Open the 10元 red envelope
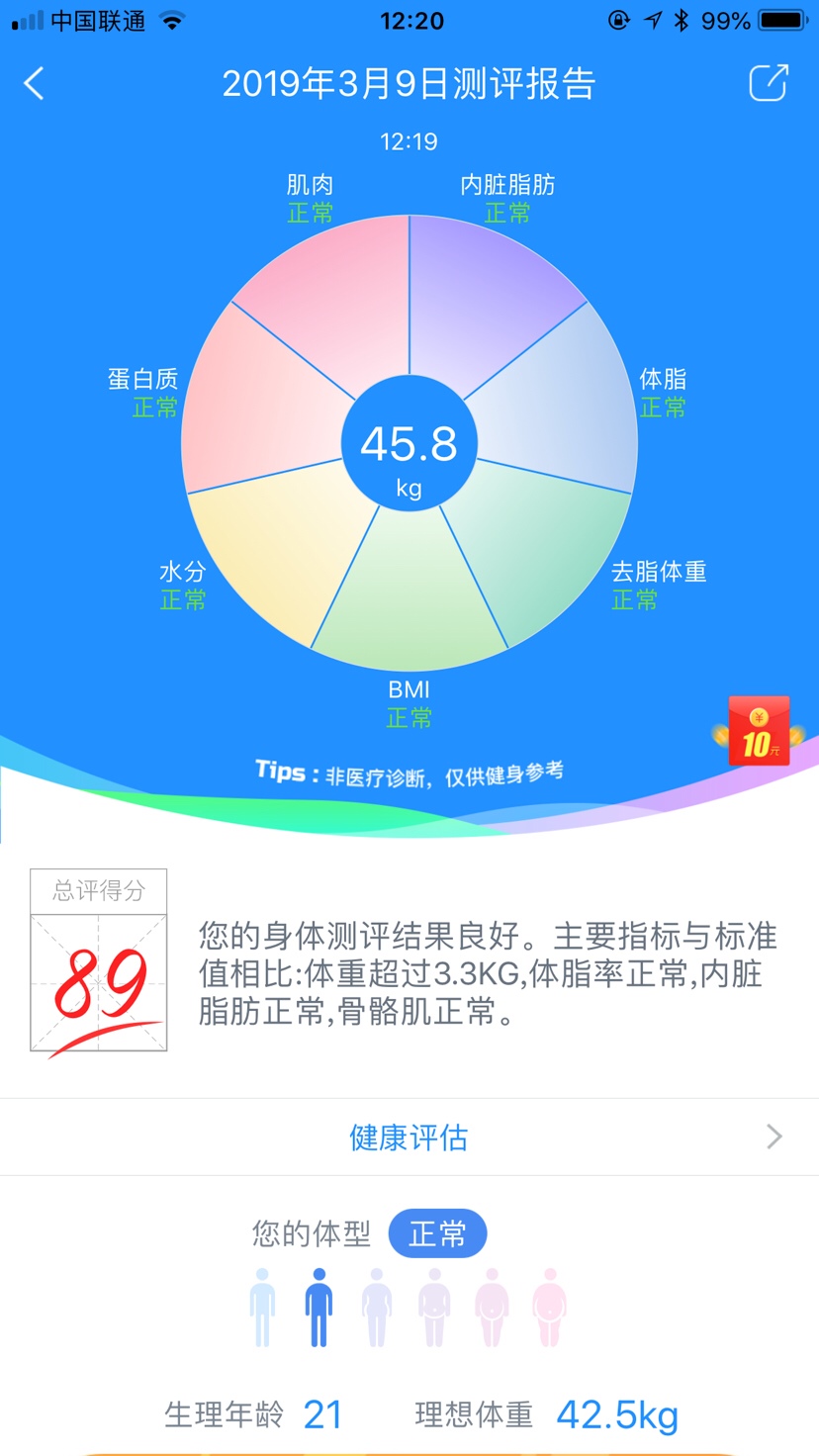The height and width of the screenshot is (1456, 819). point(759,733)
